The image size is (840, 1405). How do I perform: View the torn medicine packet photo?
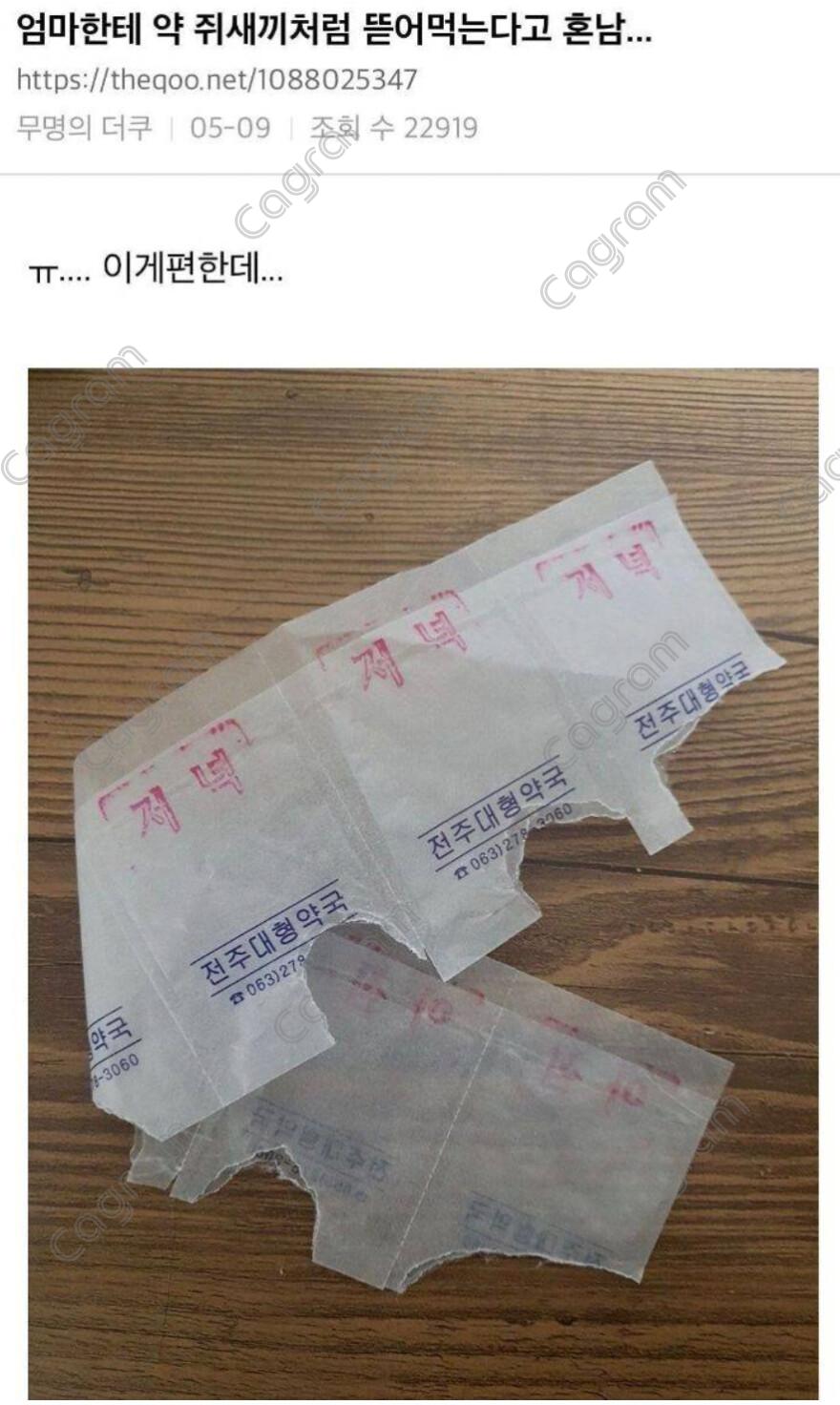click(x=423, y=883)
